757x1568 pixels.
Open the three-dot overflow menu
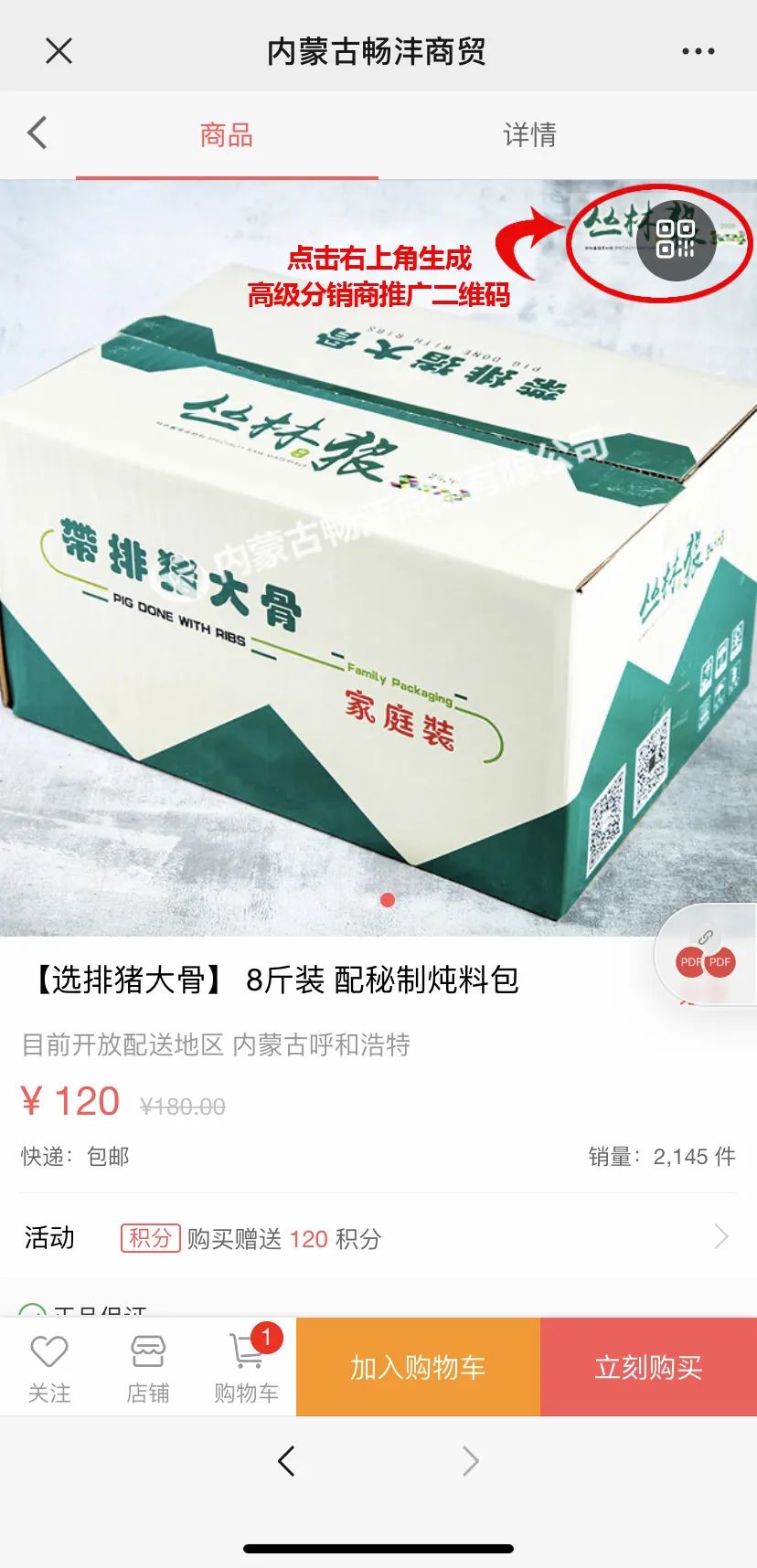(698, 51)
